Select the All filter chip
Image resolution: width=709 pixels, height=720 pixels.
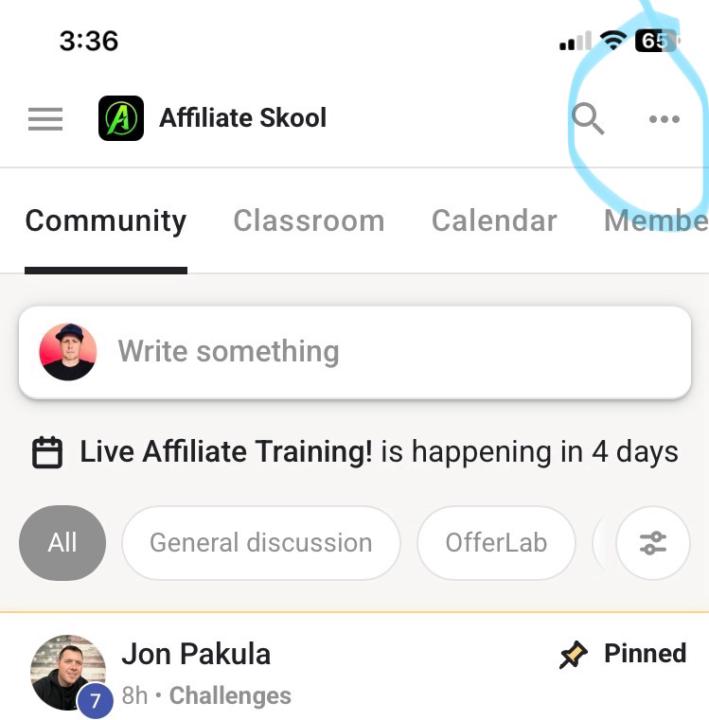[62, 543]
